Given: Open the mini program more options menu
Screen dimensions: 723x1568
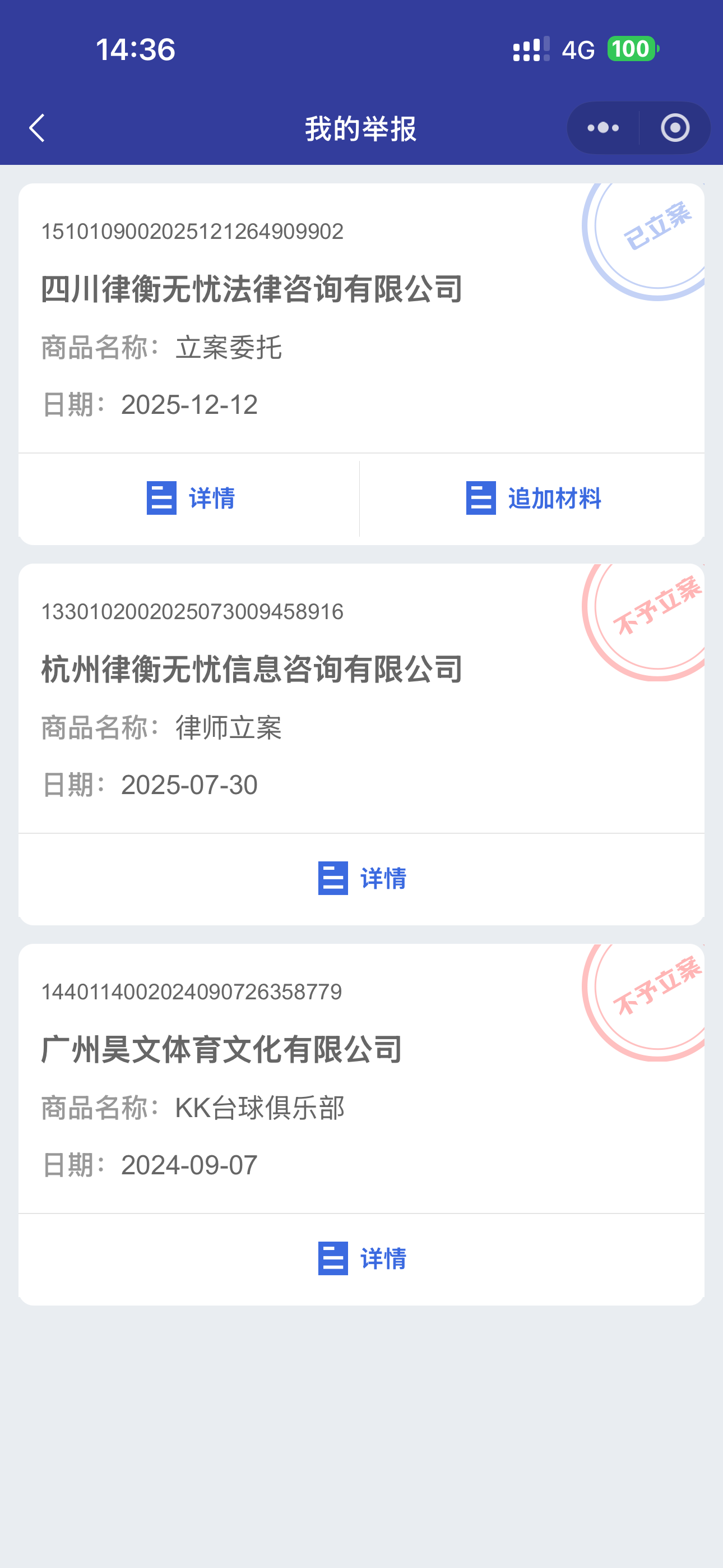Looking at the screenshot, I should coord(603,128).
